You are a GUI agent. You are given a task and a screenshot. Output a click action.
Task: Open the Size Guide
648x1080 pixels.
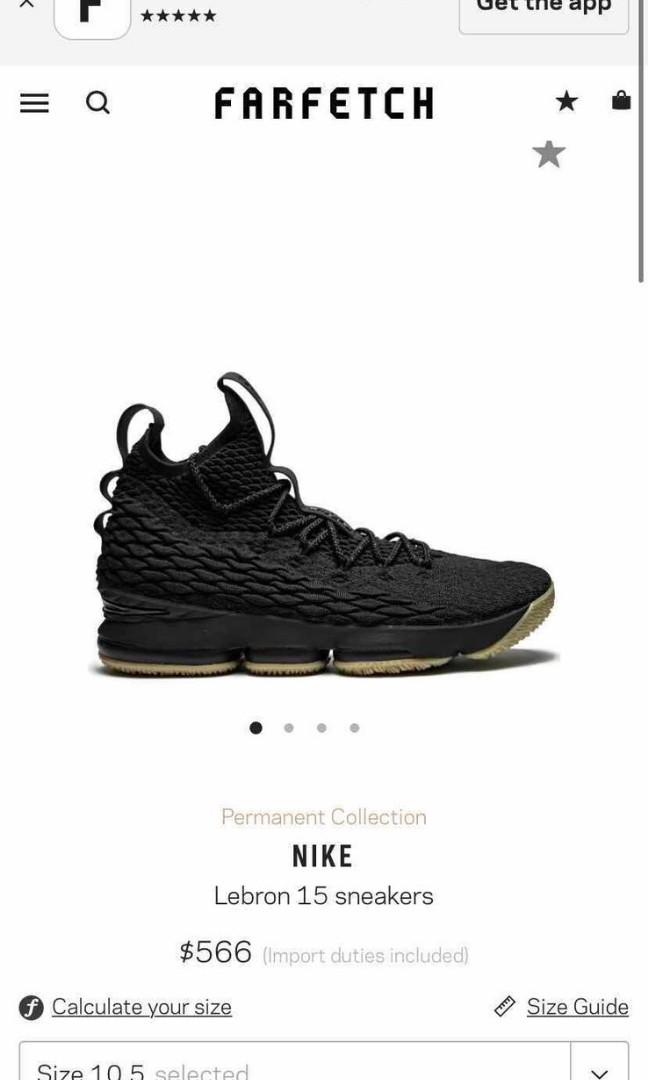[577, 1007]
